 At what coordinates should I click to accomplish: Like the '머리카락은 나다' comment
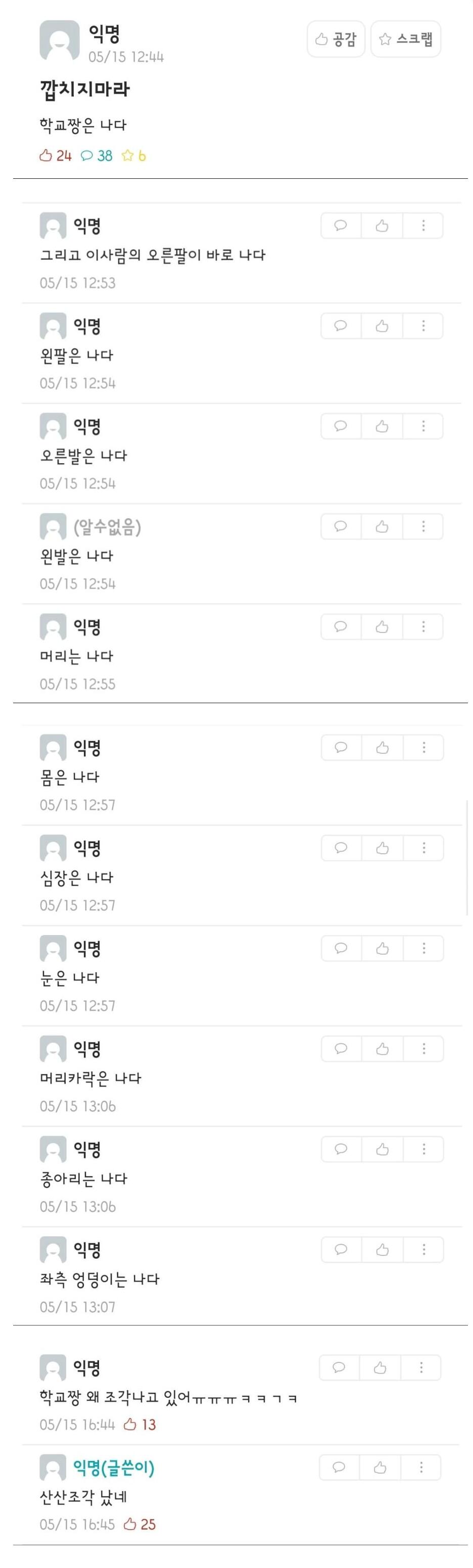click(x=383, y=1049)
